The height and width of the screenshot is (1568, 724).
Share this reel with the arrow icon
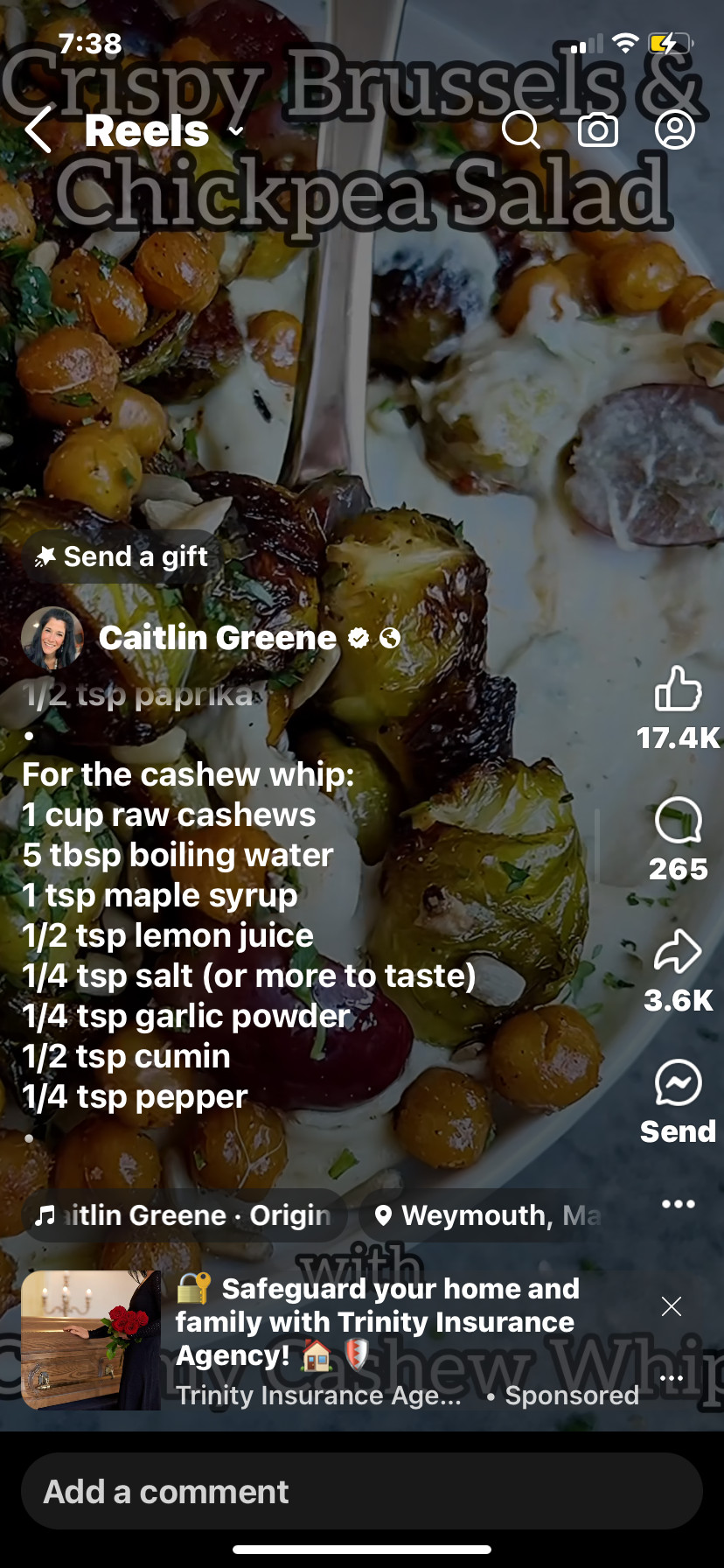(679, 952)
